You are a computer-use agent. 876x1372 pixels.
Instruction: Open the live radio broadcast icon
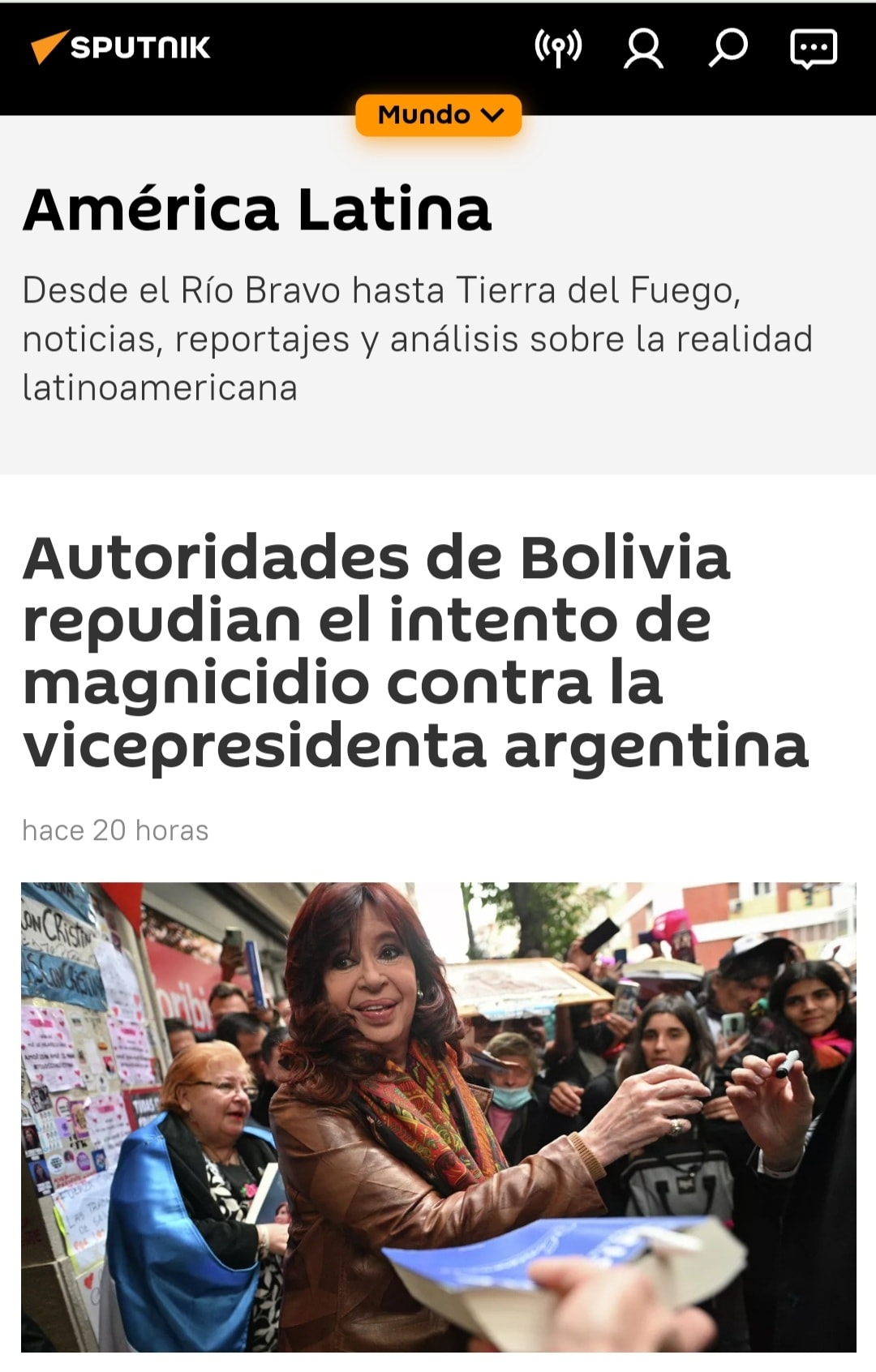pyautogui.click(x=558, y=48)
